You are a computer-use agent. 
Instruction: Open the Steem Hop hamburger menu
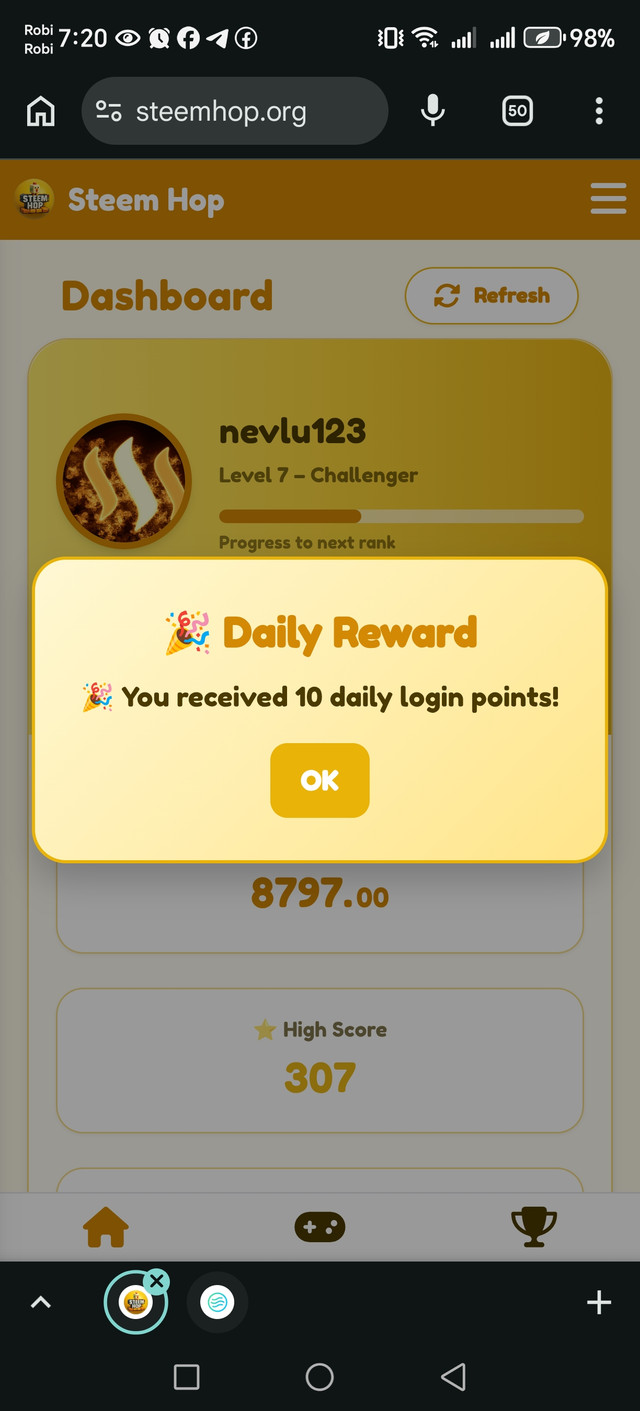click(608, 199)
